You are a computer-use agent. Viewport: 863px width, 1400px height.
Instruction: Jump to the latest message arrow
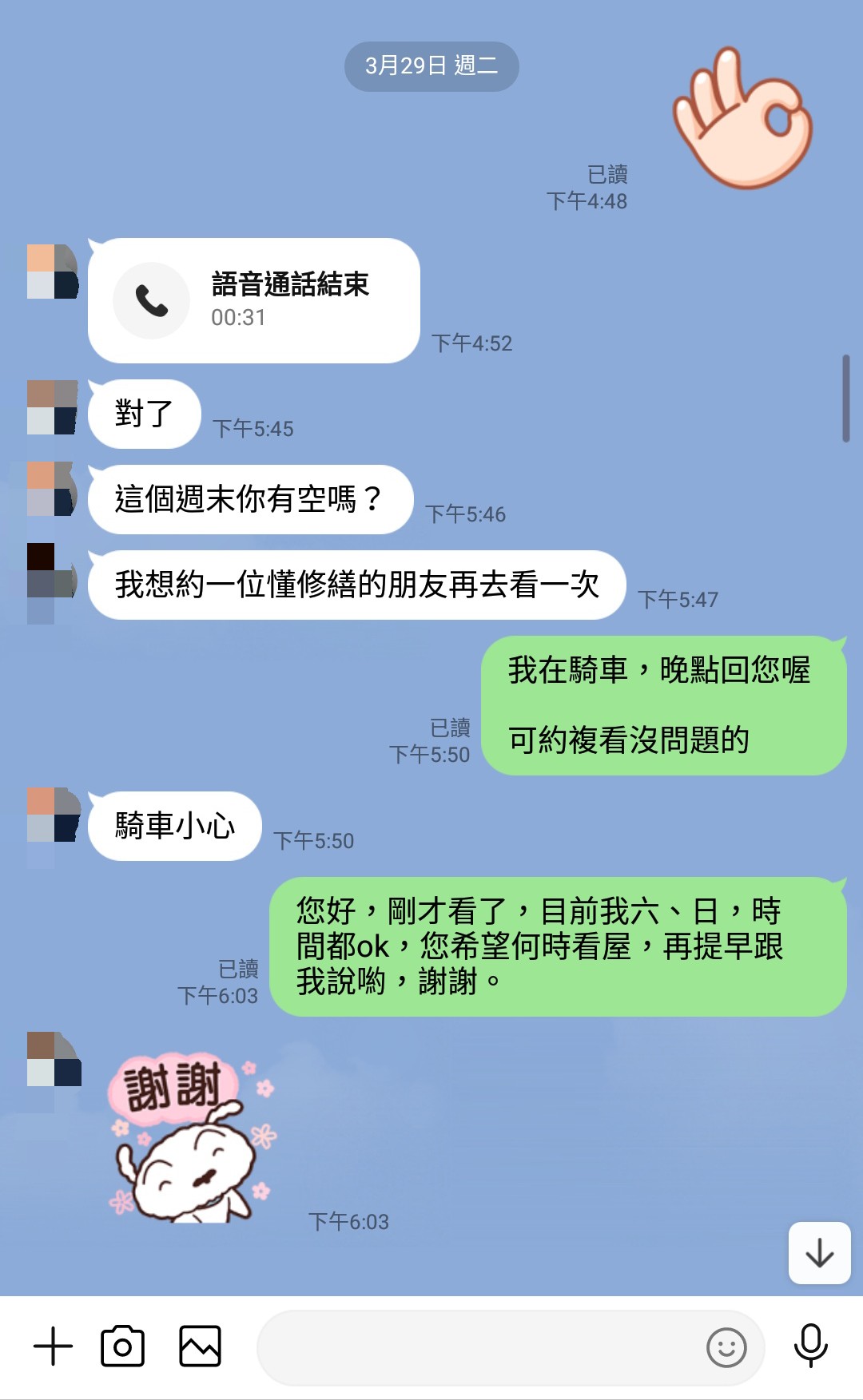click(x=820, y=1253)
